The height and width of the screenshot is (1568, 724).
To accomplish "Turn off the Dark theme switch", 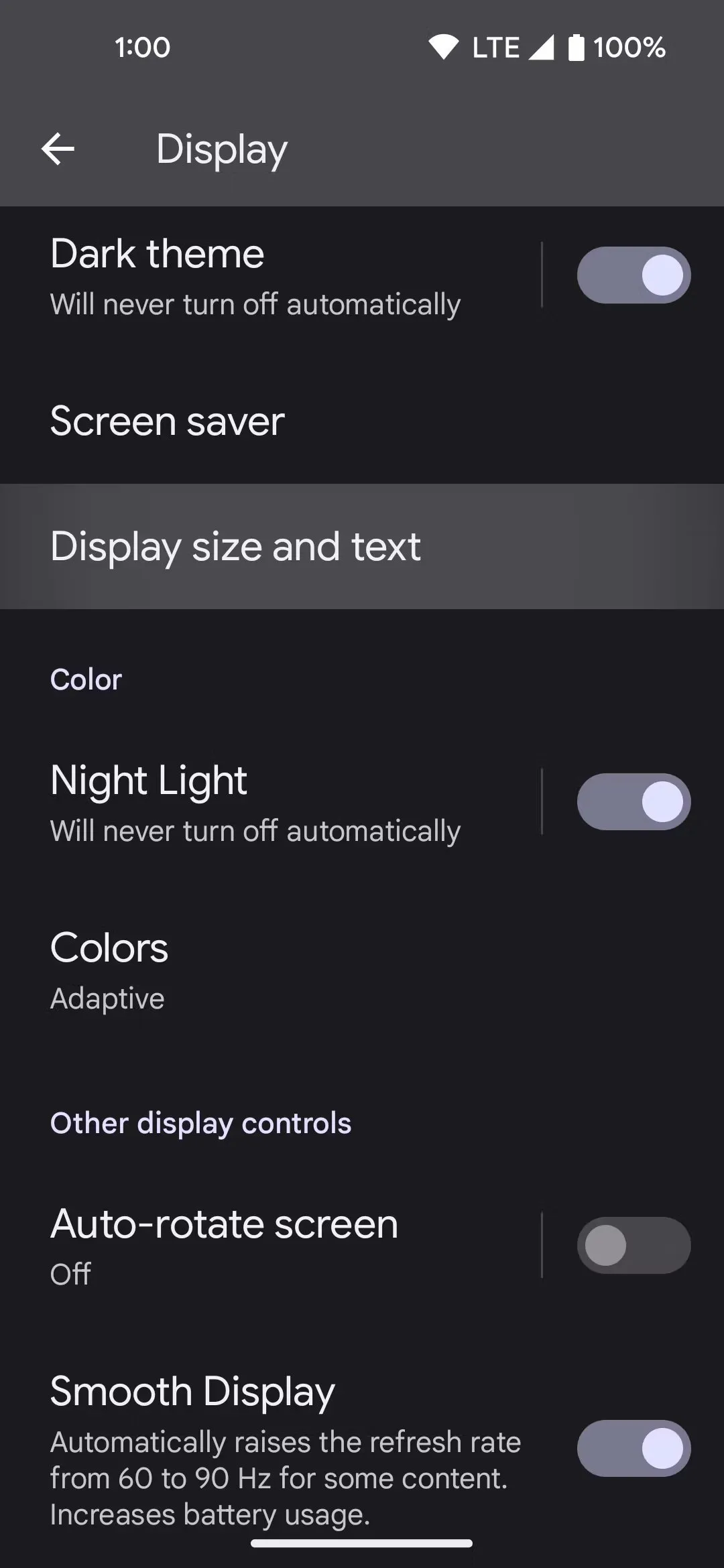I will pos(633,275).
